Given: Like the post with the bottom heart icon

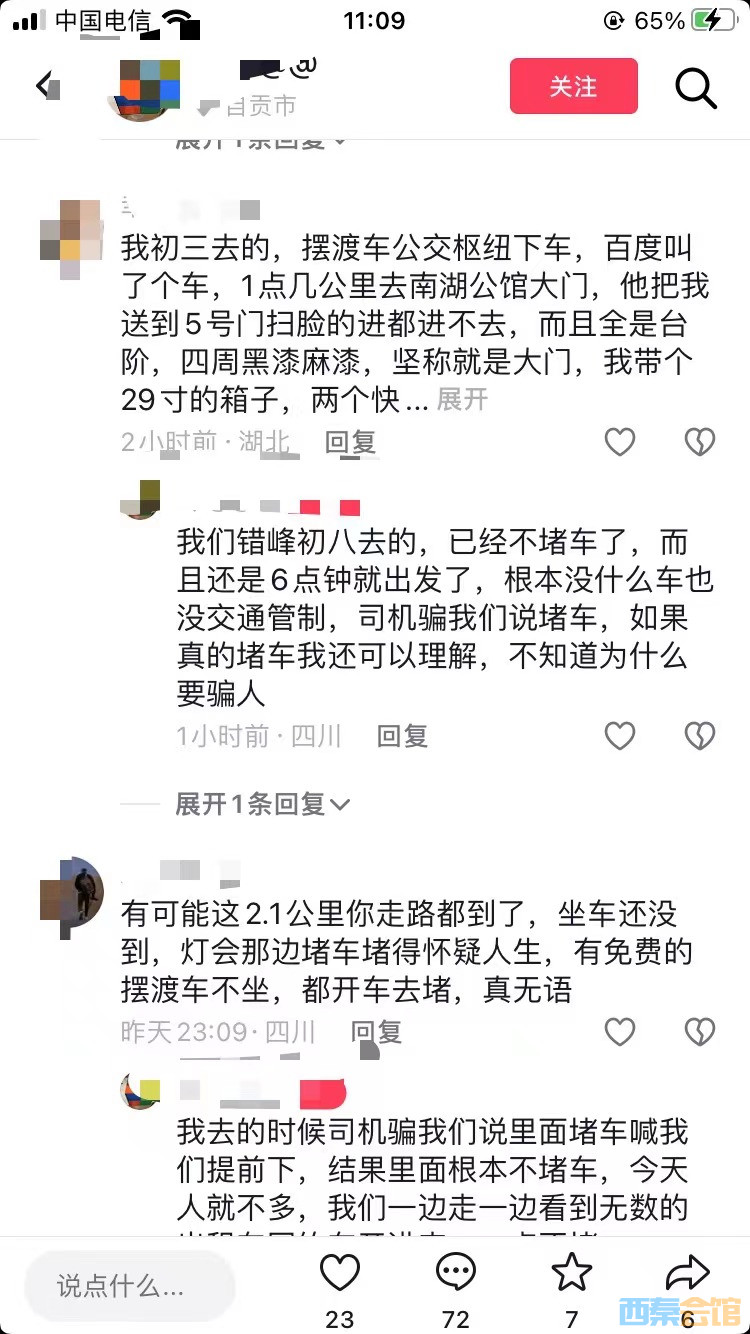Looking at the screenshot, I should [340, 1274].
